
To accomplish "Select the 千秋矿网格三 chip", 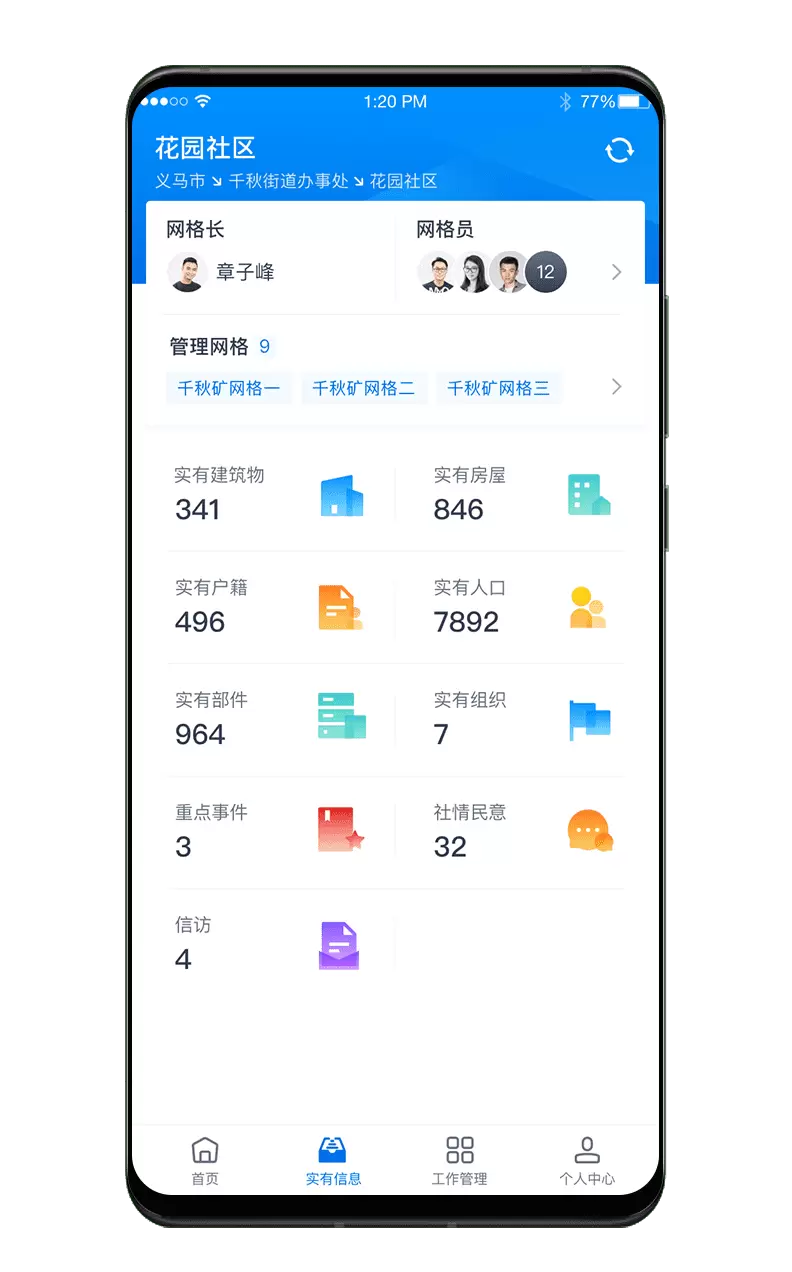I will point(498,388).
